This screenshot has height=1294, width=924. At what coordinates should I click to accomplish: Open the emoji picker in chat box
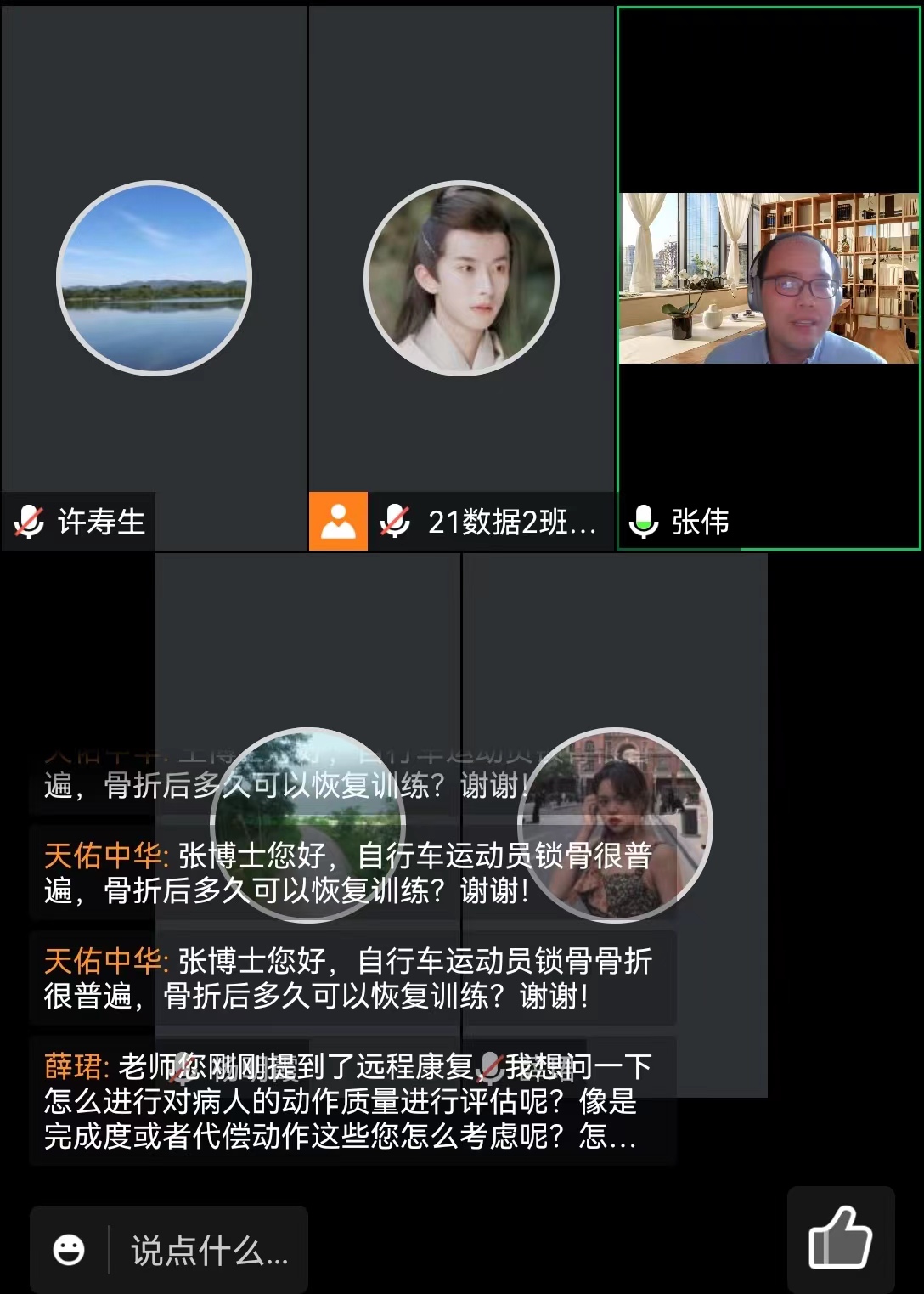(69, 1250)
